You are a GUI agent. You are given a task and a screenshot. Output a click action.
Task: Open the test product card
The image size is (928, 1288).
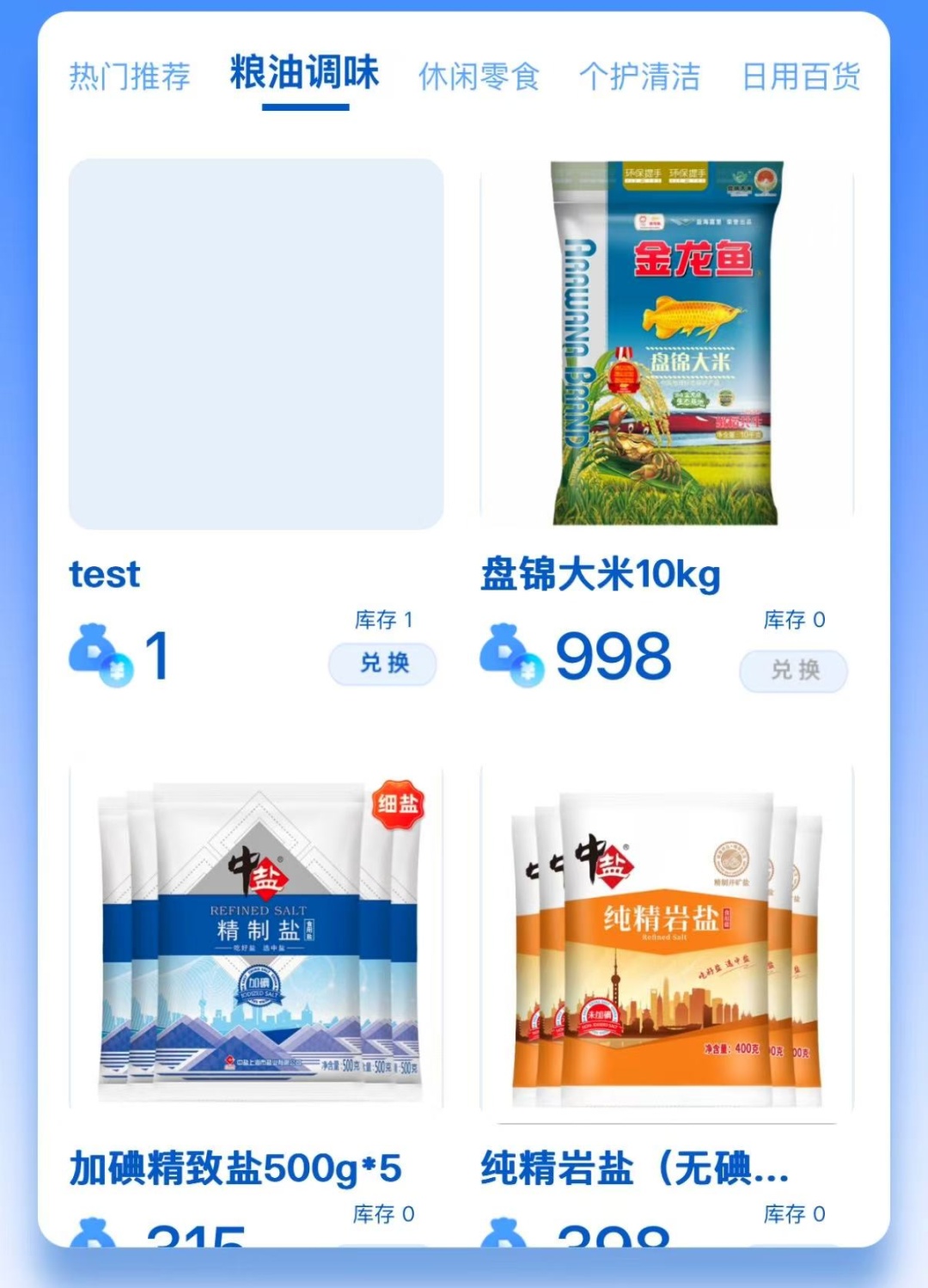click(256, 344)
